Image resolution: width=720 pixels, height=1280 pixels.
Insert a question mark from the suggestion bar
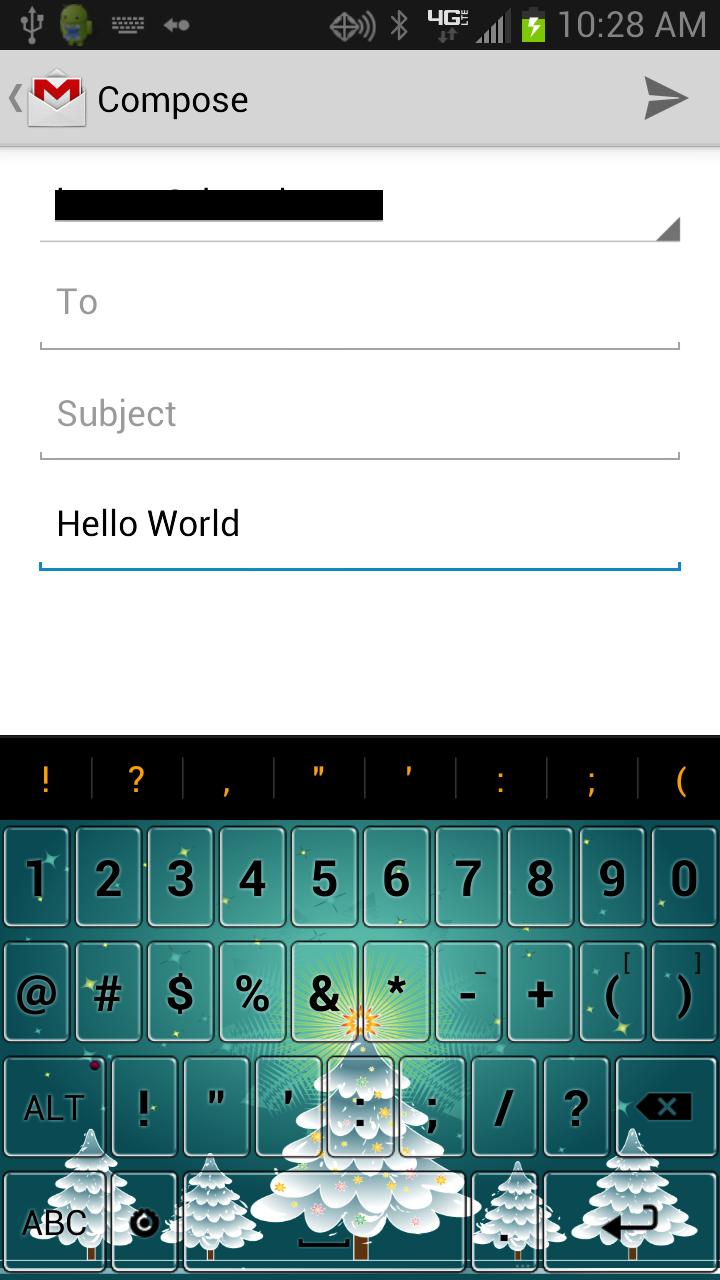click(x=136, y=779)
